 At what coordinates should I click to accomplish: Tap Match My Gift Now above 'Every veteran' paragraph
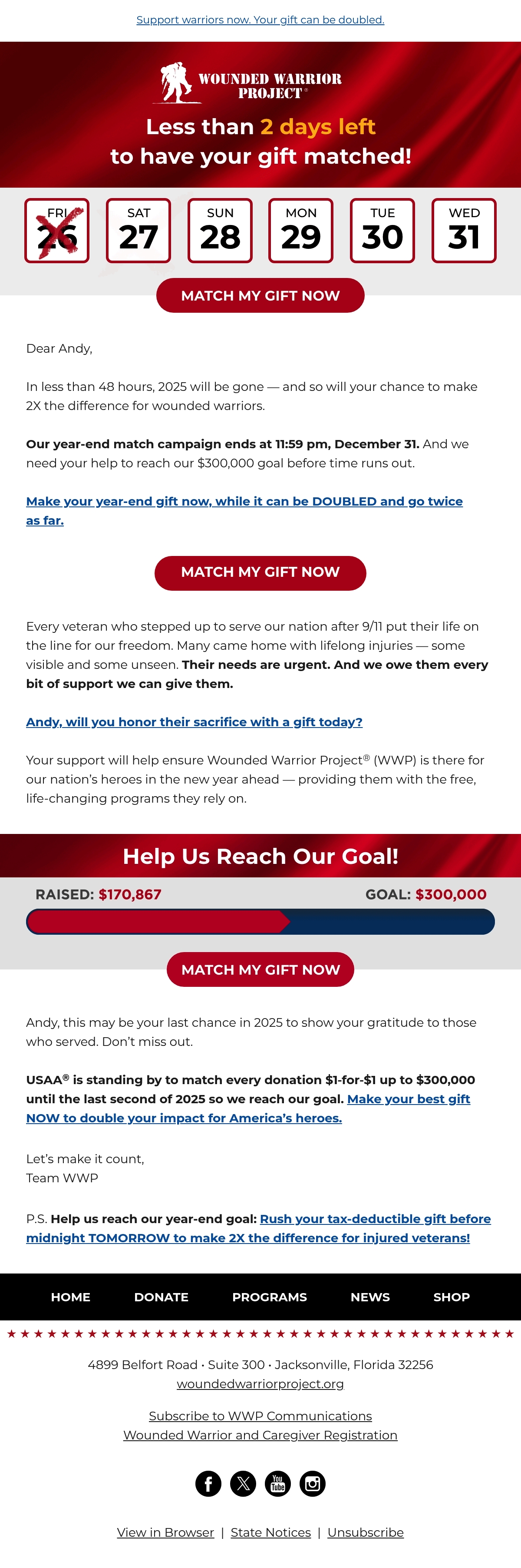tap(260, 573)
